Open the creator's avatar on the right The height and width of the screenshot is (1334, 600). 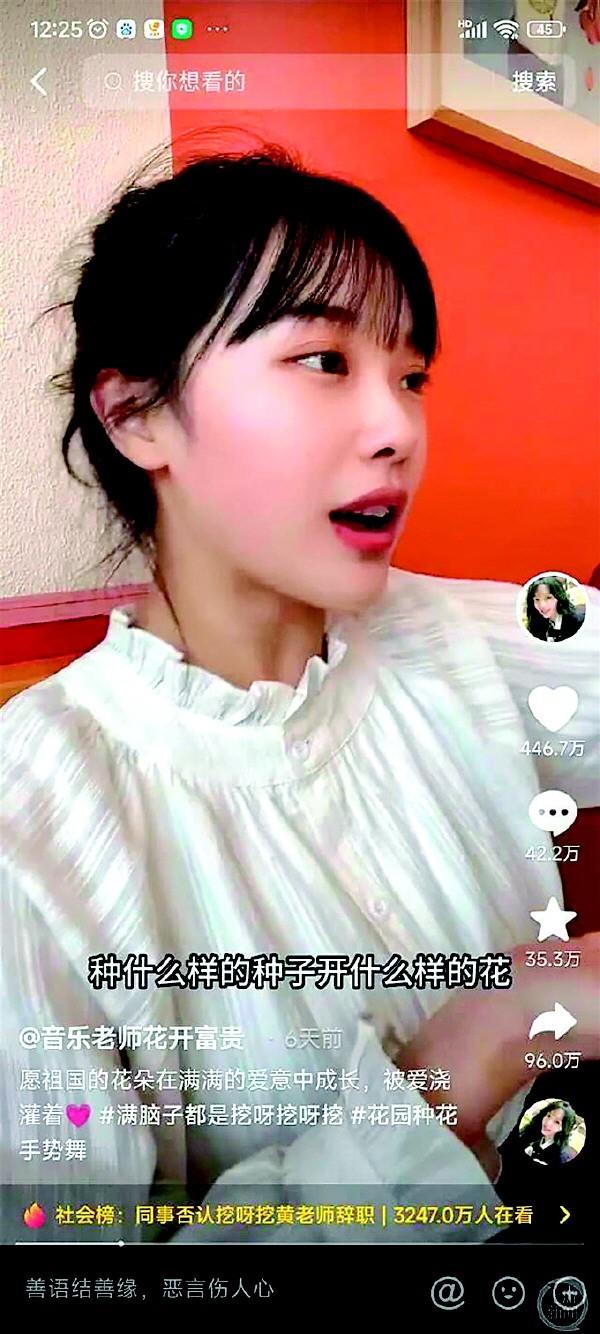click(552, 607)
